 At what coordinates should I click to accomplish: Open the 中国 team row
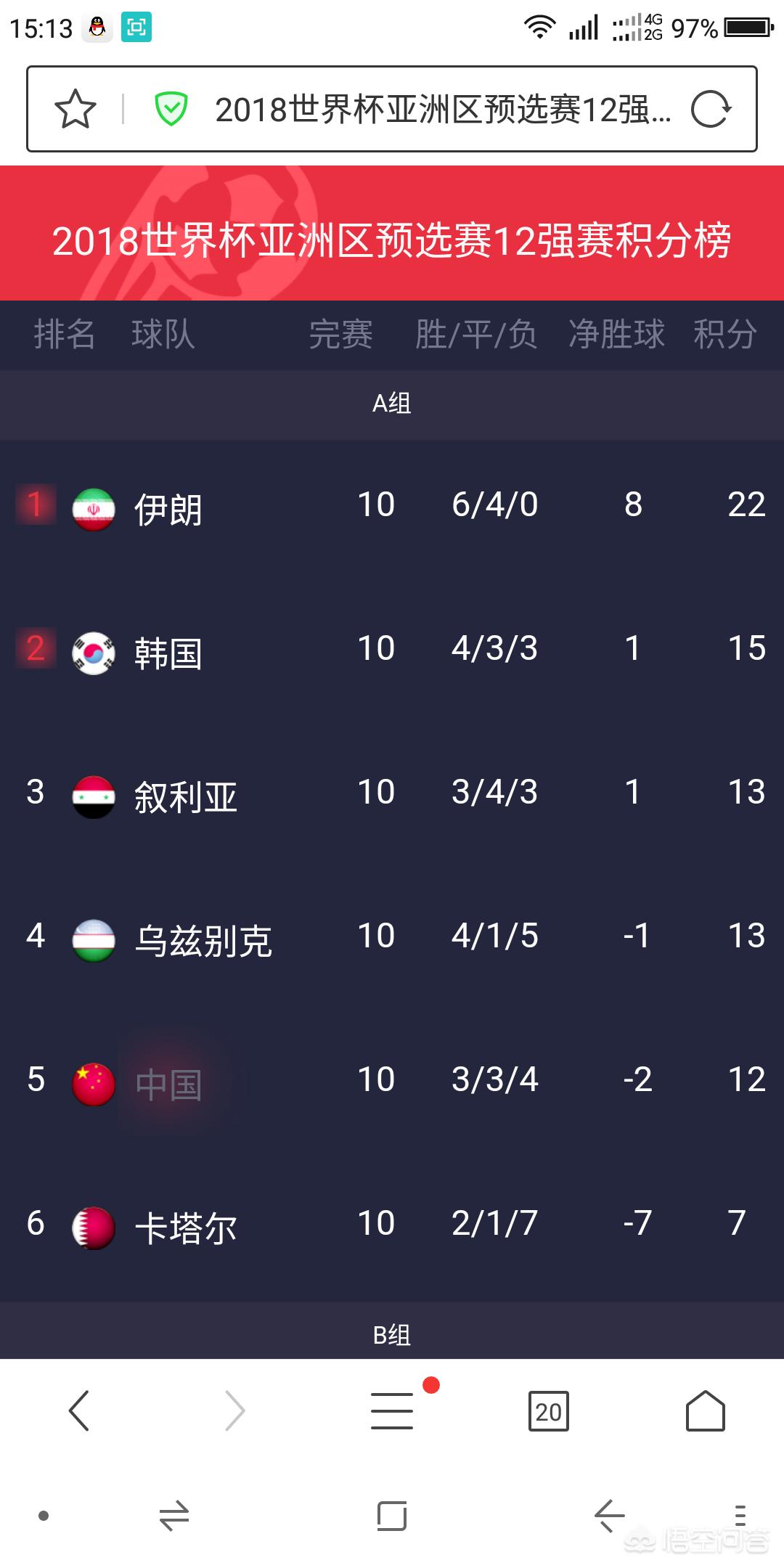click(x=392, y=1082)
